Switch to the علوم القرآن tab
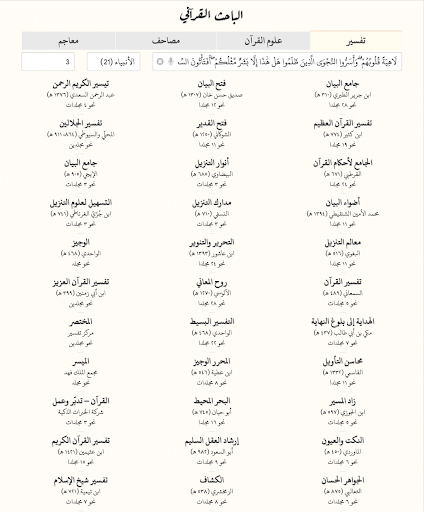The image size is (424, 512). point(263,41)
